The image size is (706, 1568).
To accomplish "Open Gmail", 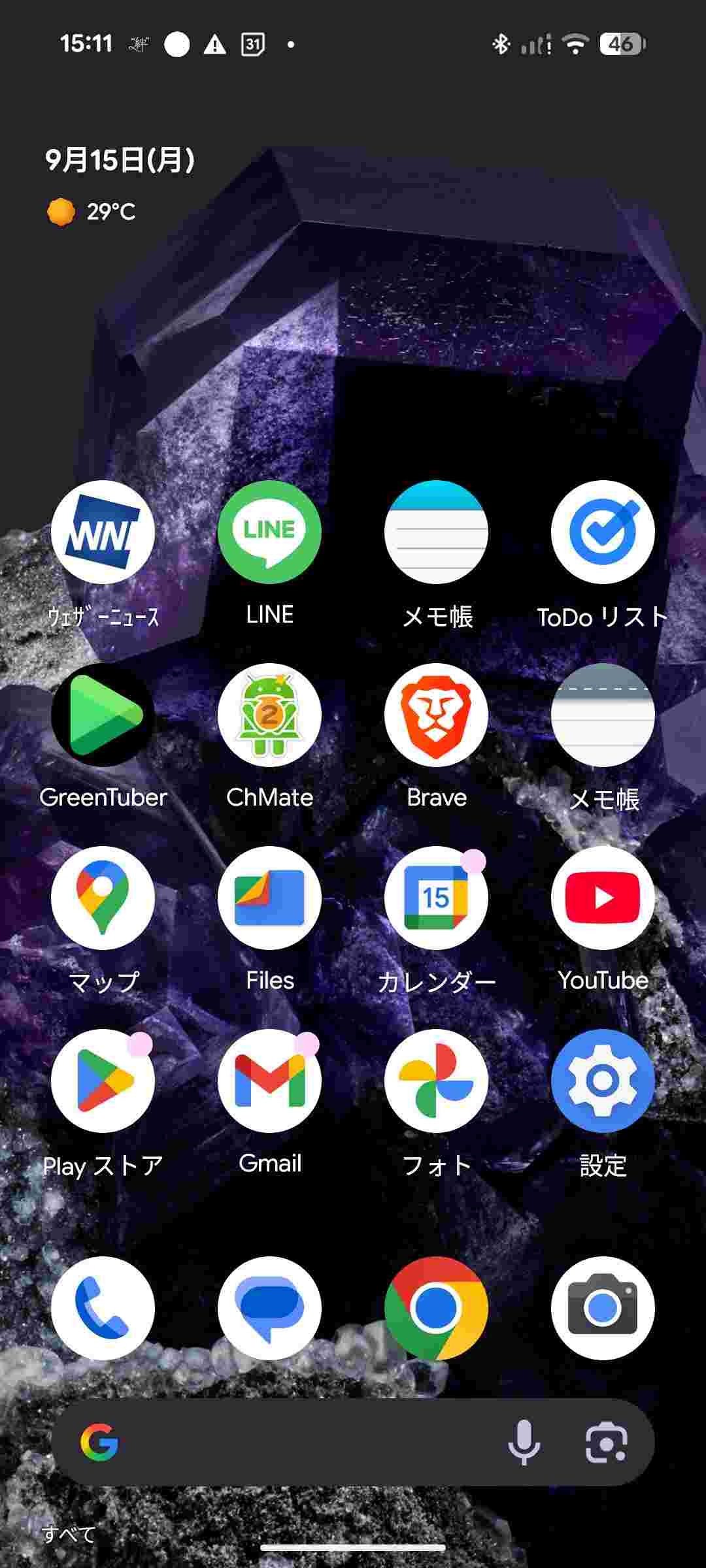I will pyautogui.click(x=269, y=1081).
